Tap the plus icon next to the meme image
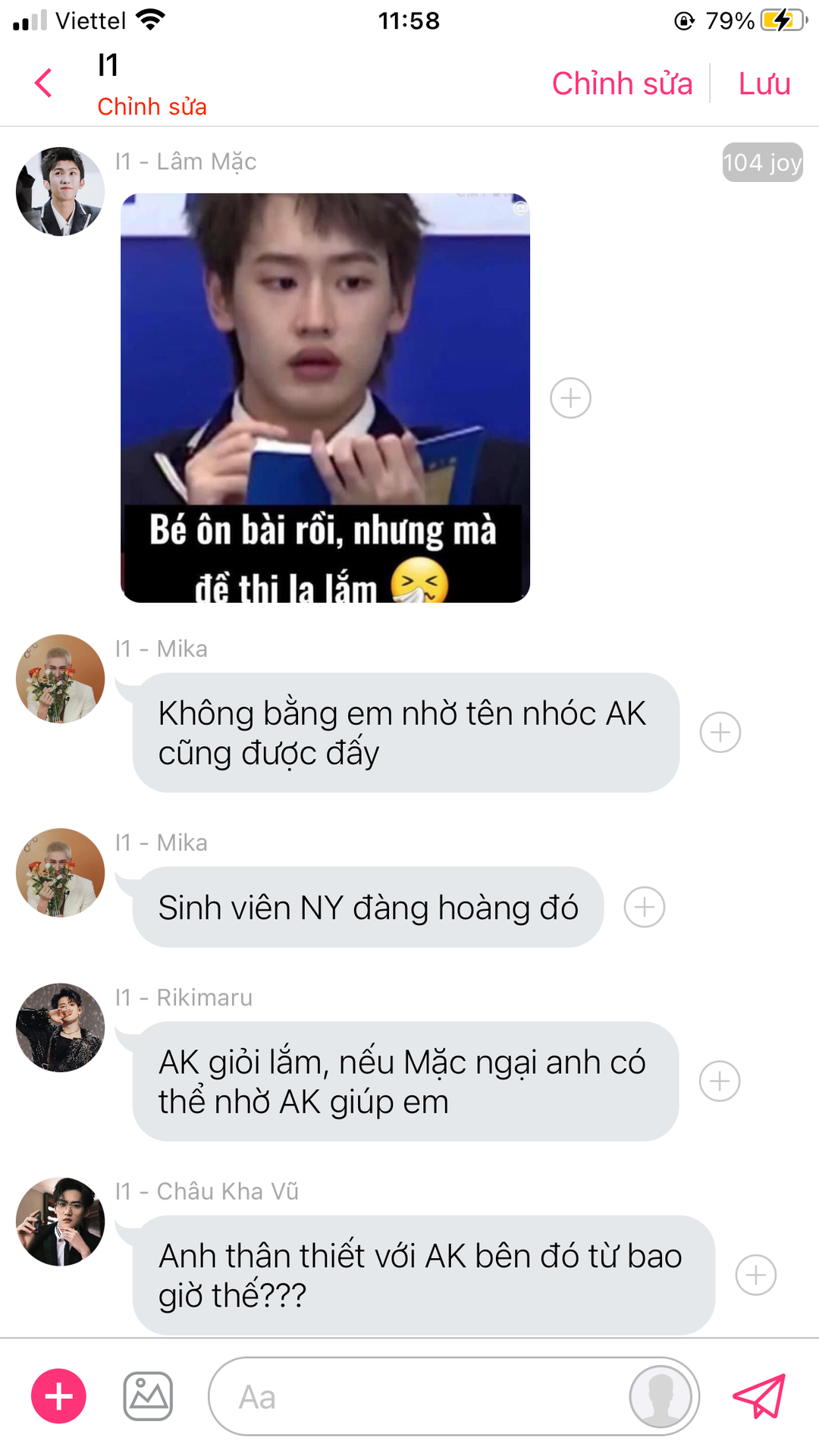Screen dimensions: 819x1456 coord(570,398)
